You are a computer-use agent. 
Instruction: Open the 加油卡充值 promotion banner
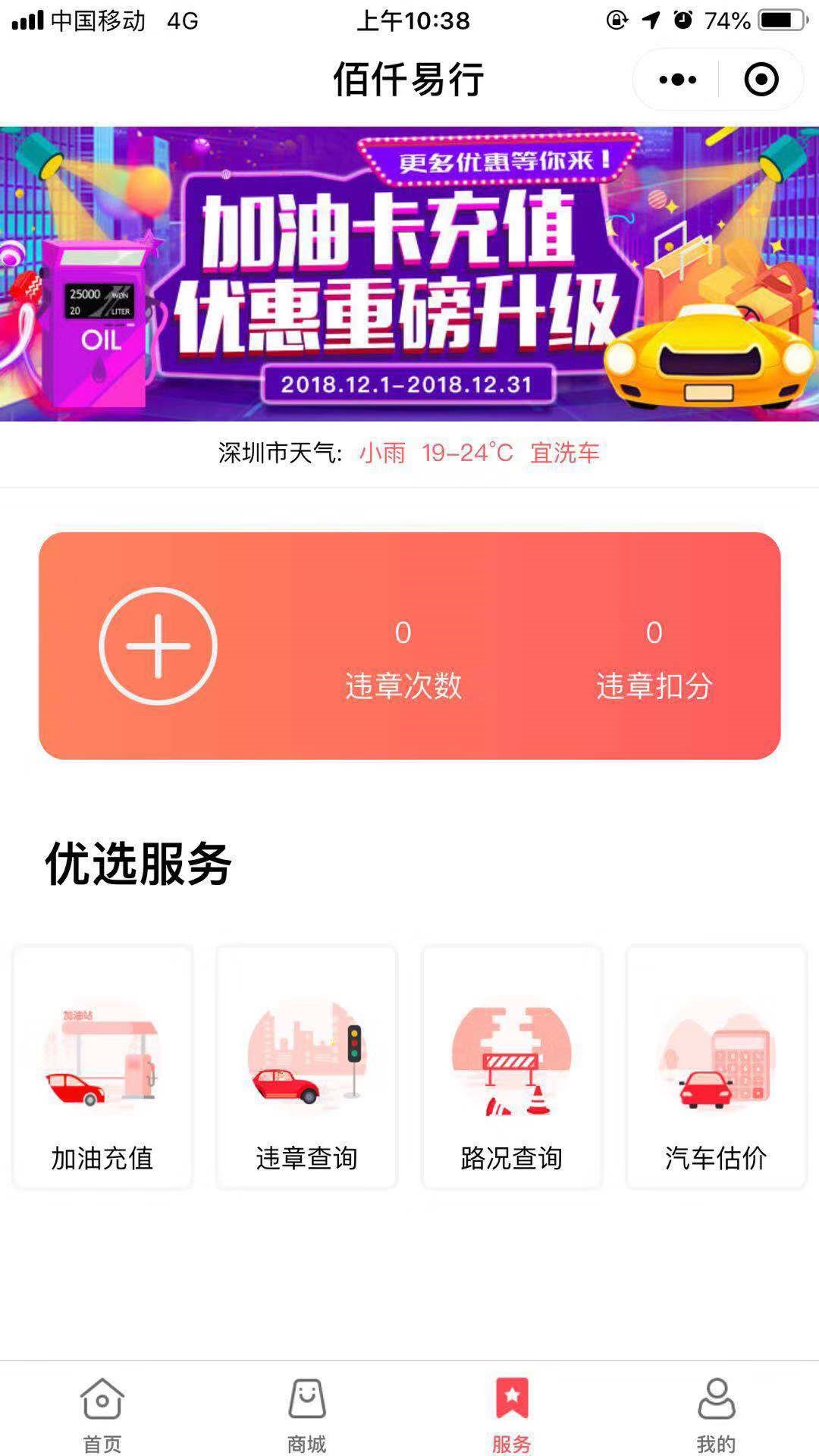click(409, 274)
